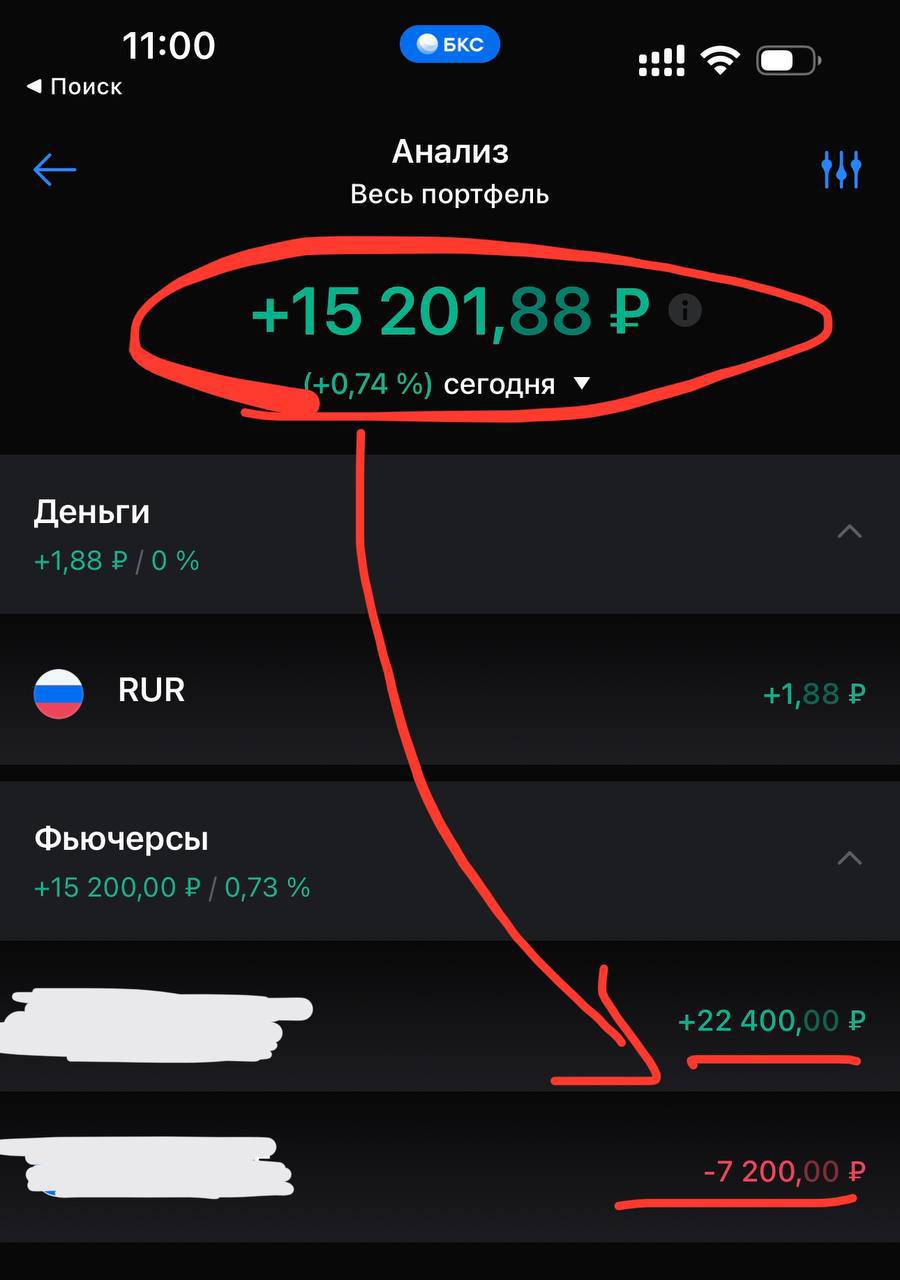Image resolution: width=900 pixels, height=1280 pixels.
Task: Open the portfolio filter settings icon
Action: (x=841, y=170)
